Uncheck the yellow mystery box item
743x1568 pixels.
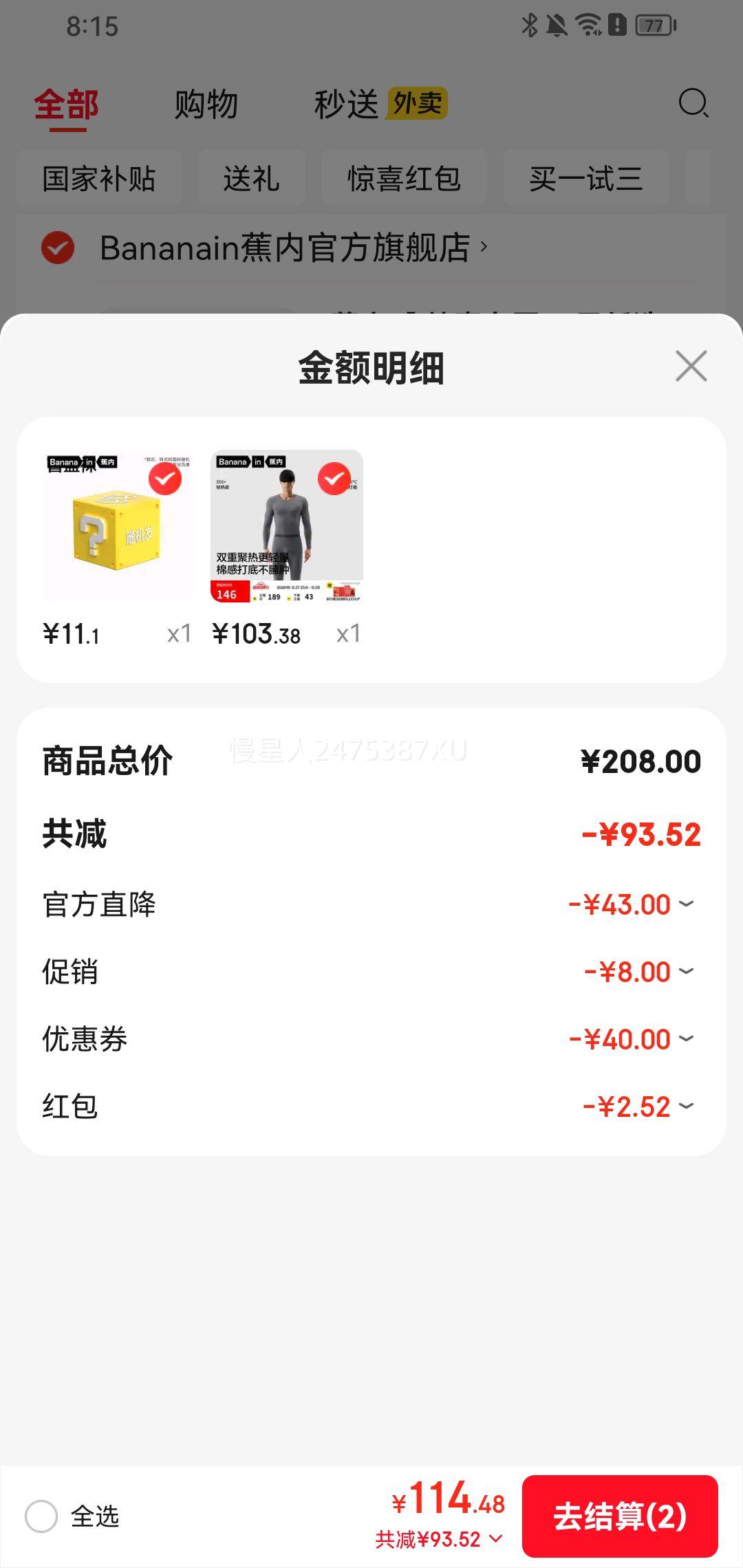pos(165,479)
